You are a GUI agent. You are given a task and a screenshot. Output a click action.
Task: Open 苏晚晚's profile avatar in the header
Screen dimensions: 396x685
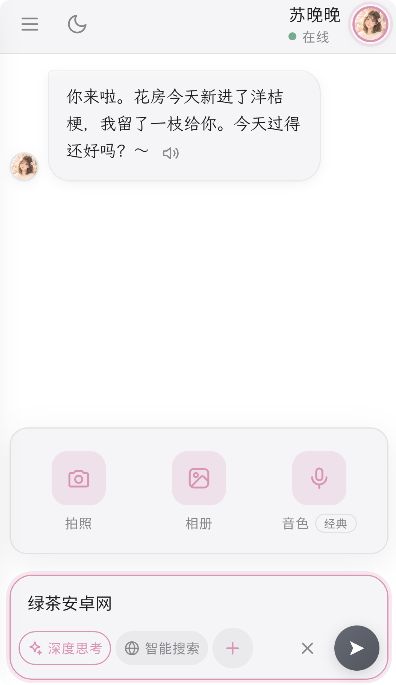370,24
